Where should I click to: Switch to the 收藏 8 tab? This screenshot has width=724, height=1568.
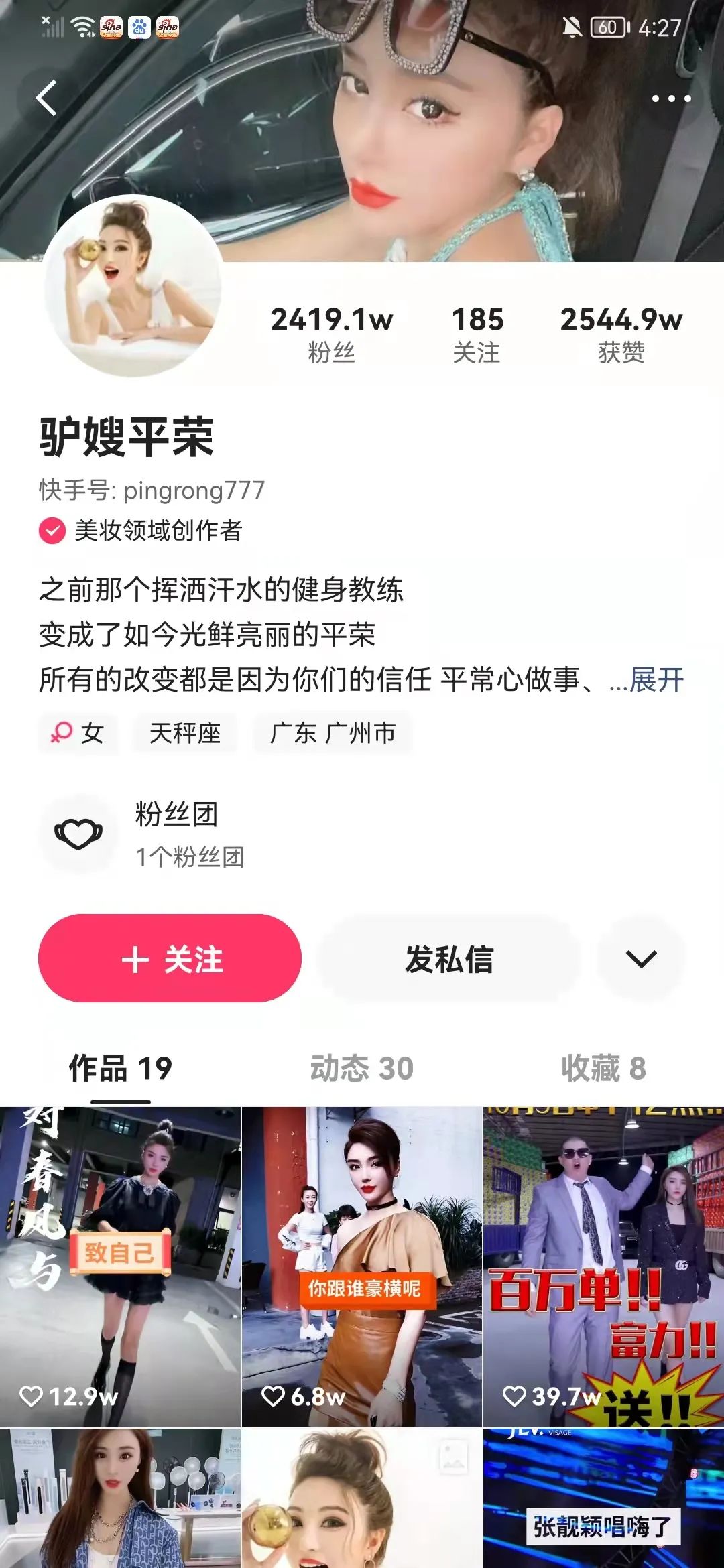(603, 1068)
